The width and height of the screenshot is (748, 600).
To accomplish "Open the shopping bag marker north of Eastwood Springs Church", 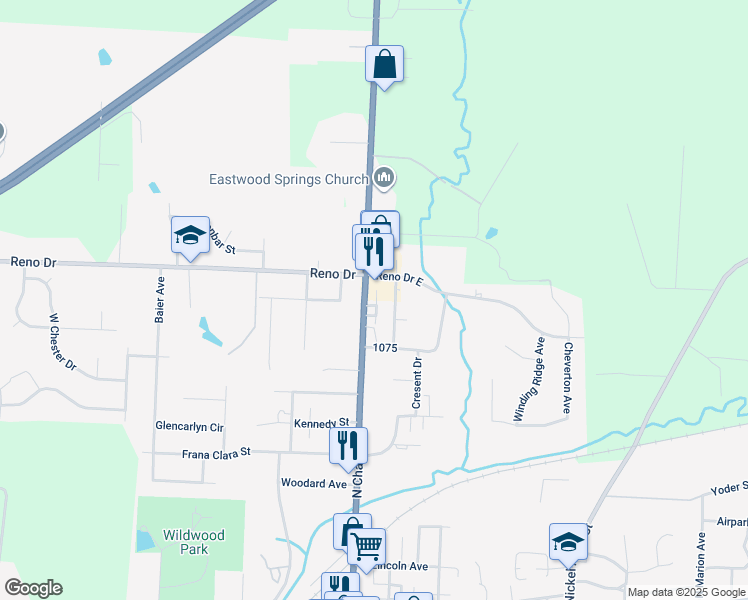I will pyautogui.click(x=384, y=65).
